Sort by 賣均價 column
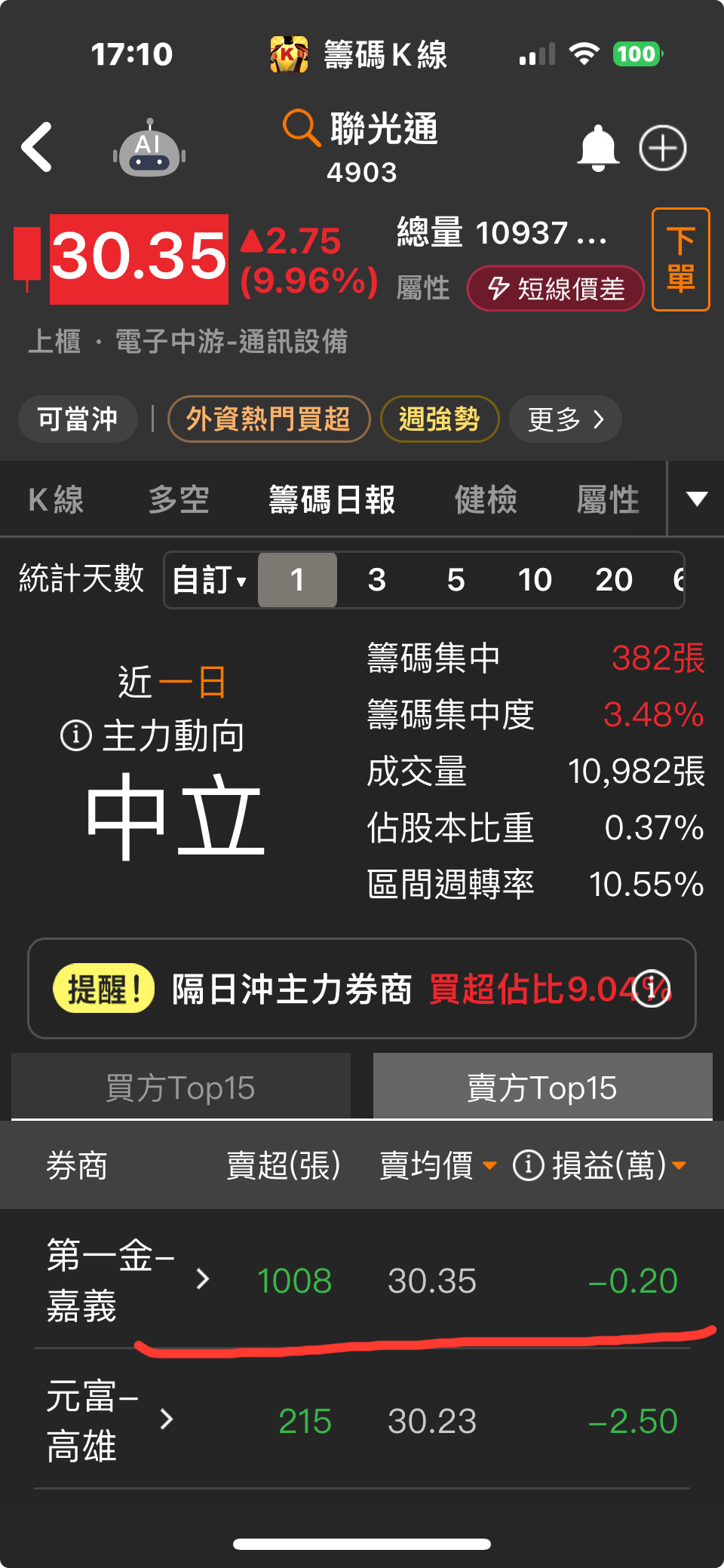Viewport: 724px width, 1568px height. click(437, 1165)
